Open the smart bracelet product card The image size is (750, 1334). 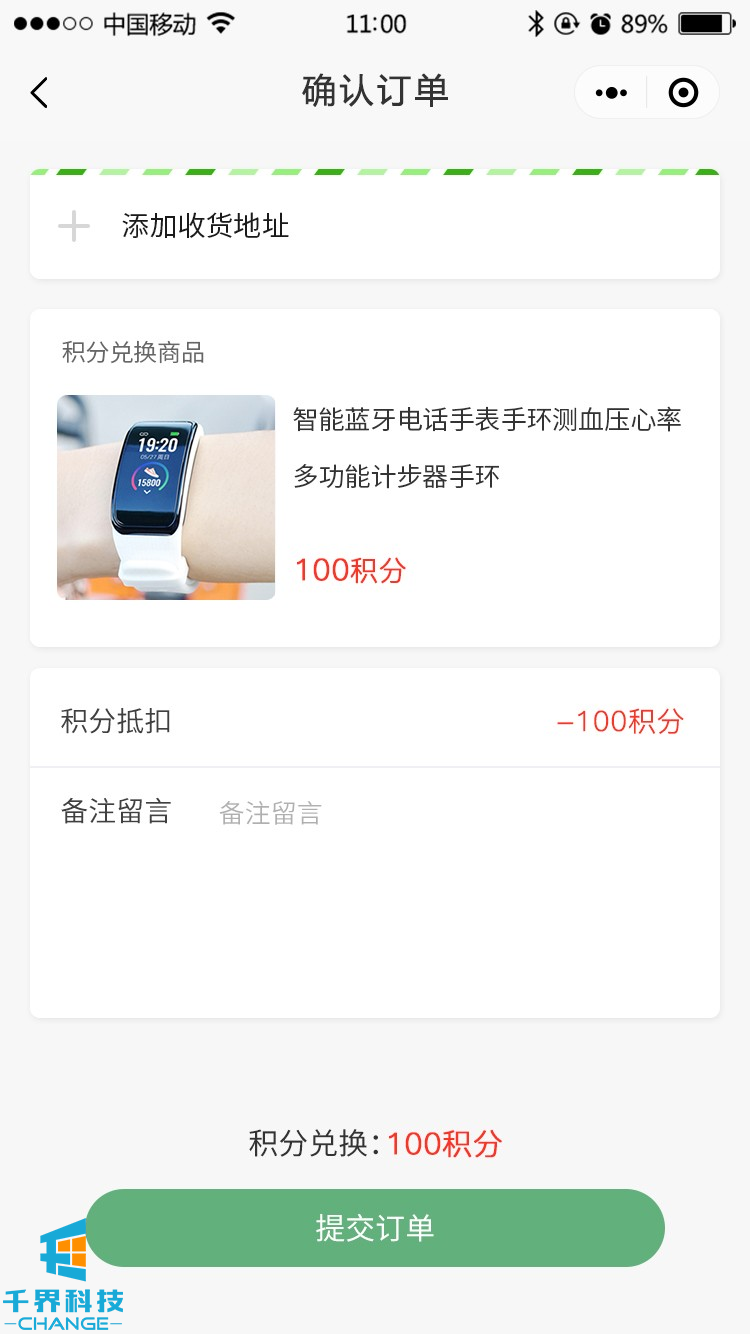374,497
